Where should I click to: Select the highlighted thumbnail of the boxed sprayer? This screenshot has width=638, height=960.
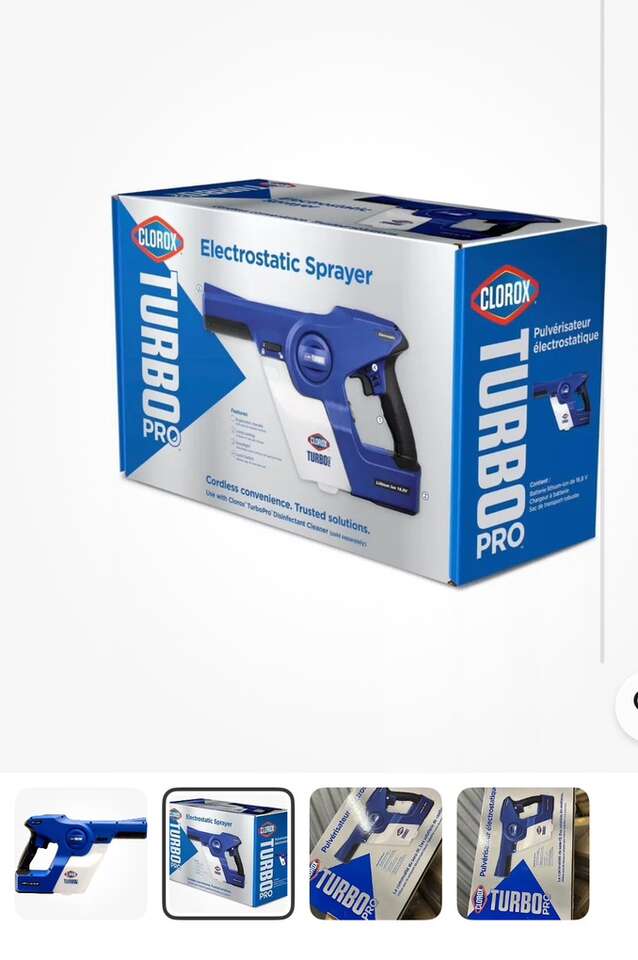228,853
